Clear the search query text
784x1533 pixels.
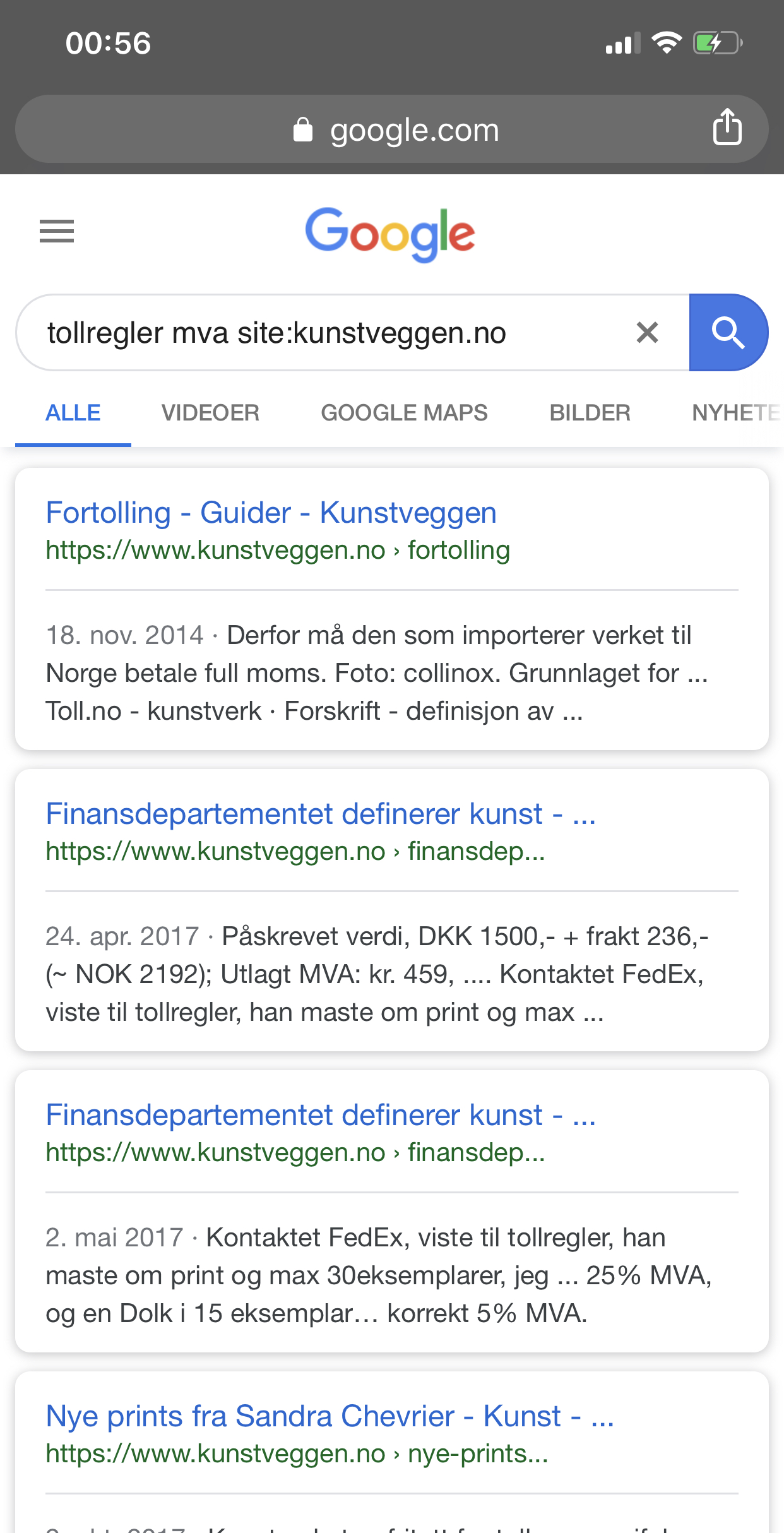(647, 332)
